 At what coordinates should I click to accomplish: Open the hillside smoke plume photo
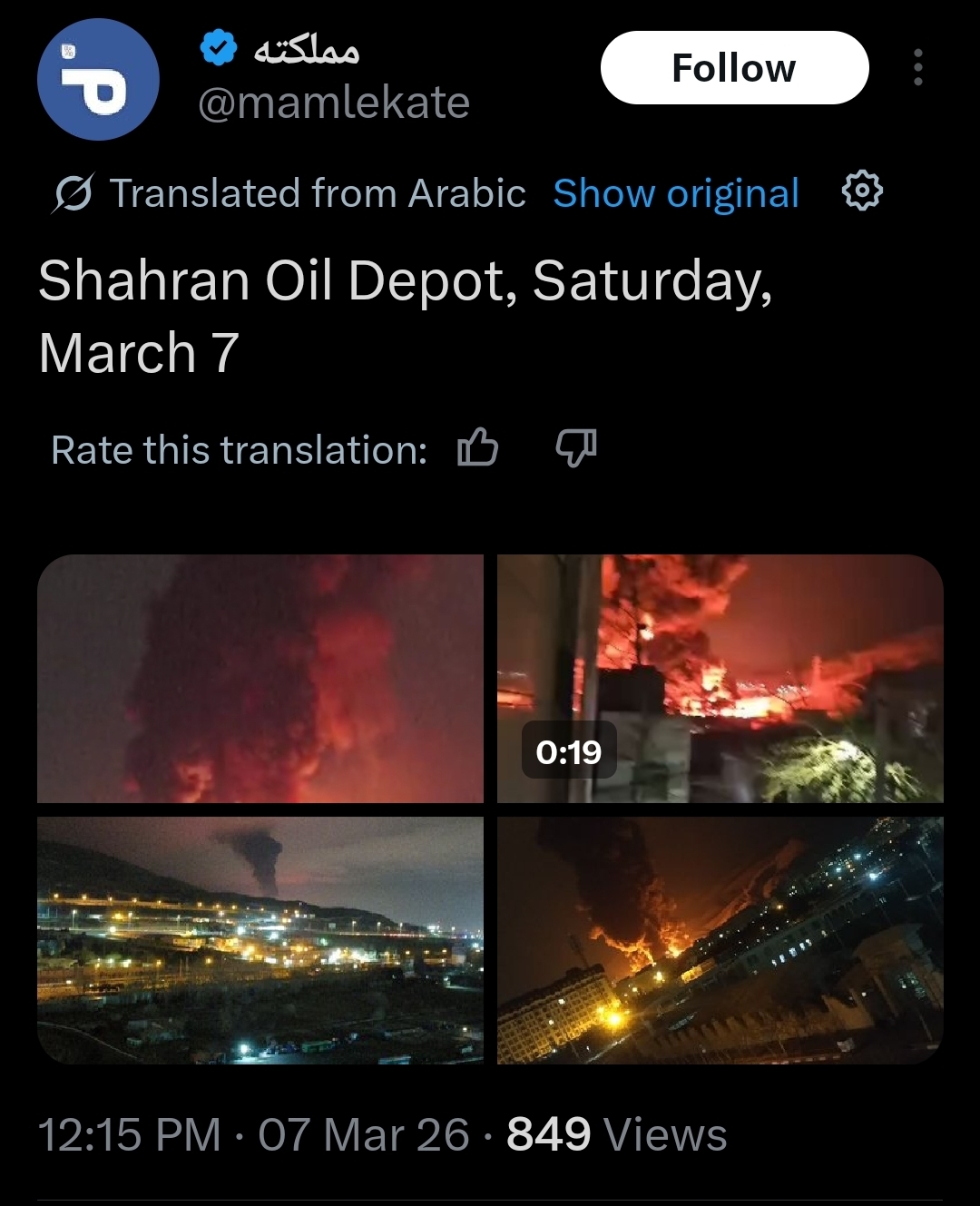pos(260,940)
